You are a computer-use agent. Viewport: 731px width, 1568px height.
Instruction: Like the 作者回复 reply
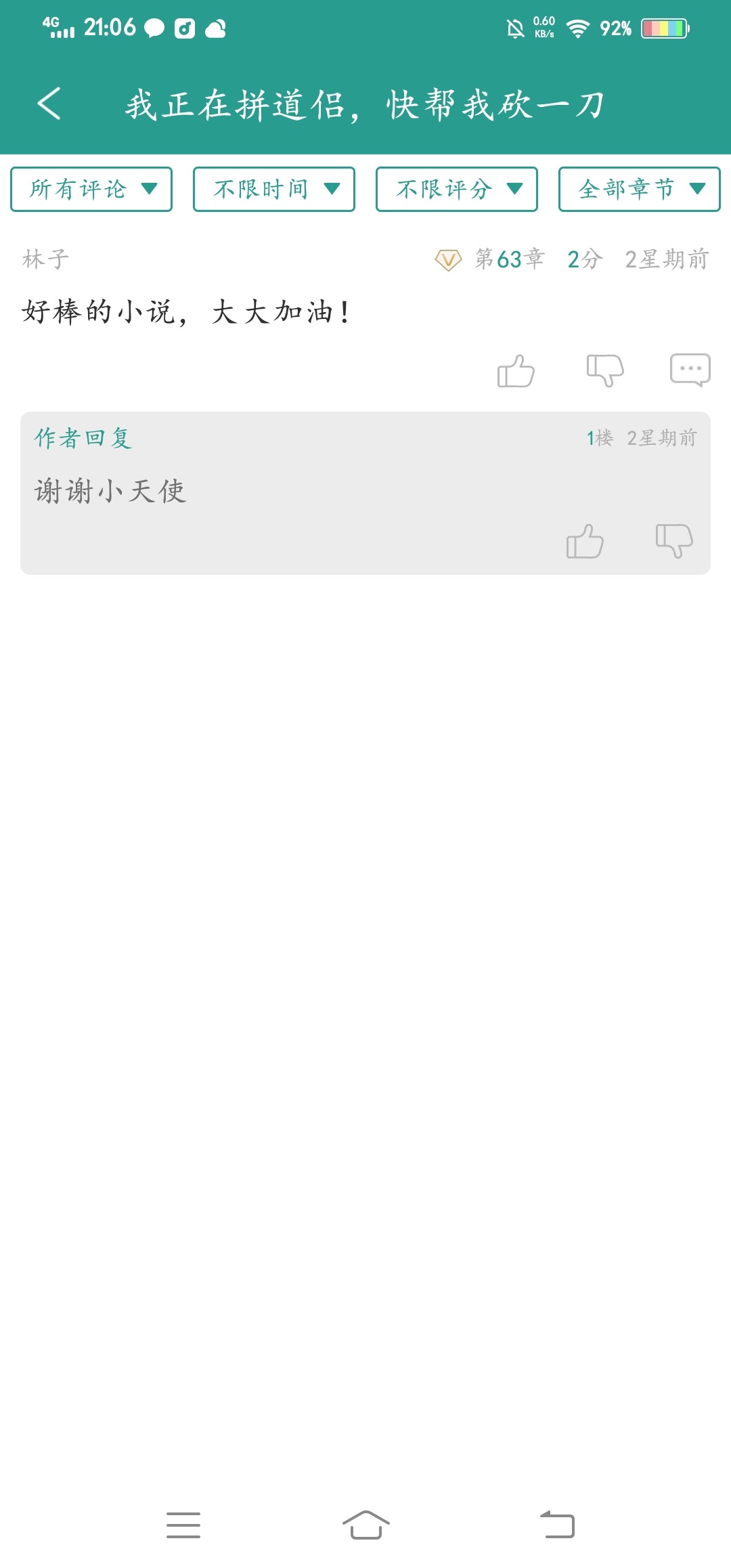point(585,541)
